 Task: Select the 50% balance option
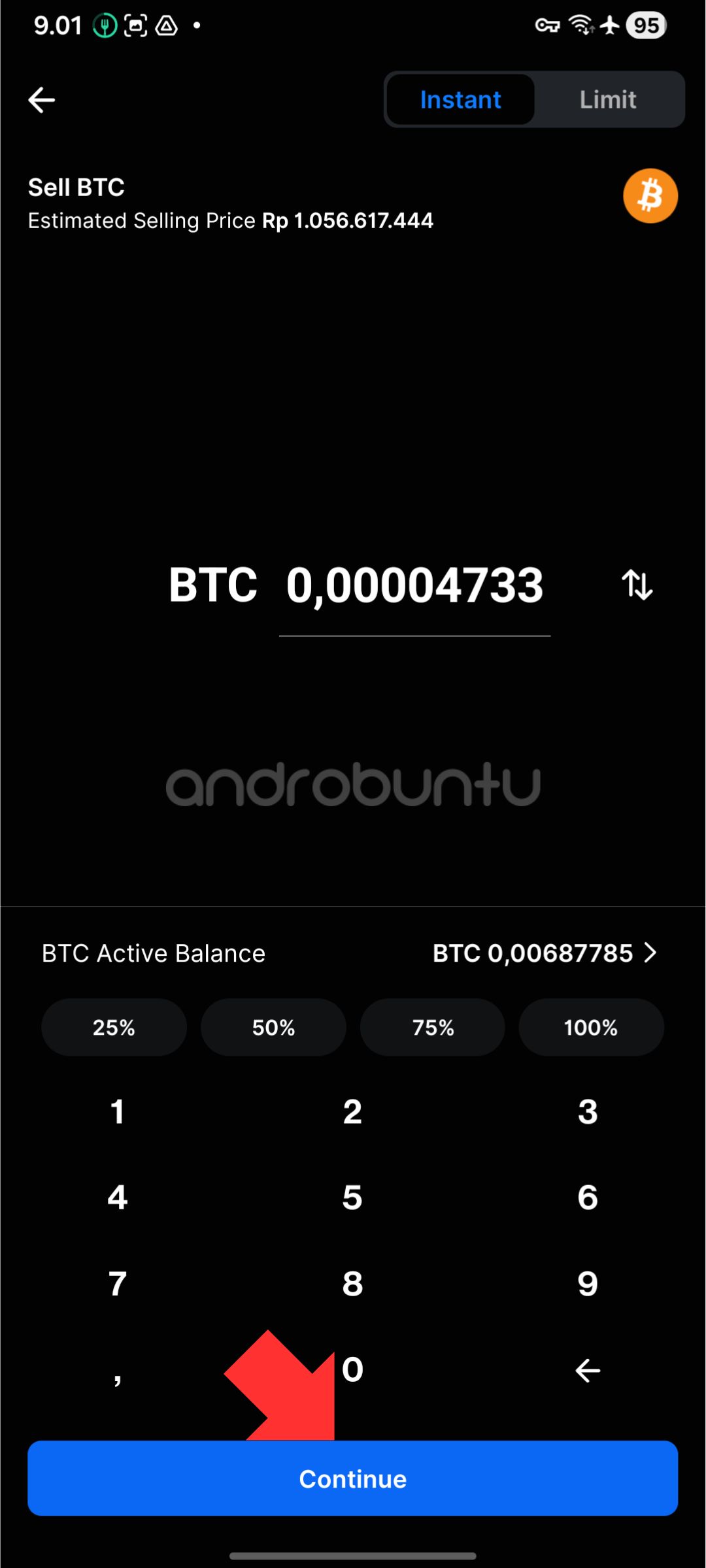[x=273, y=1027]
